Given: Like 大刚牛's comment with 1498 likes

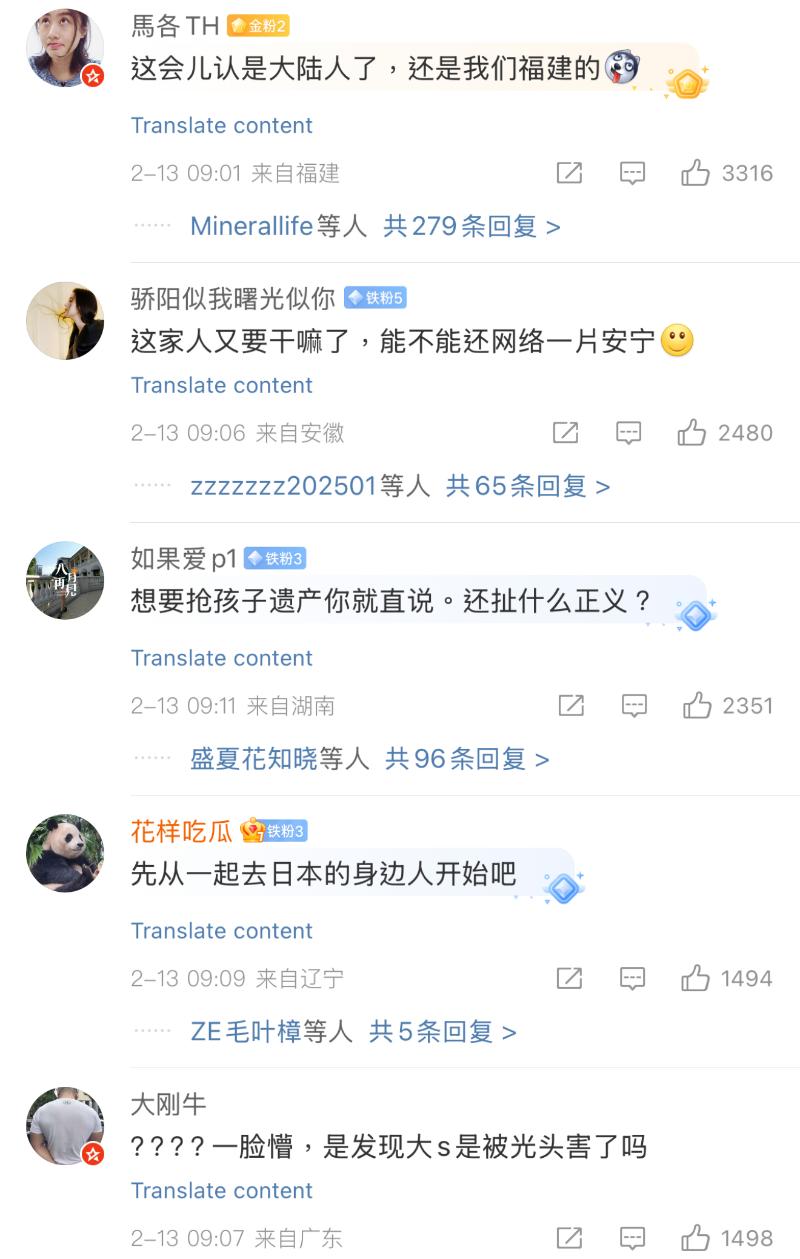Looking at the screenshot, I should (696, 1238).
